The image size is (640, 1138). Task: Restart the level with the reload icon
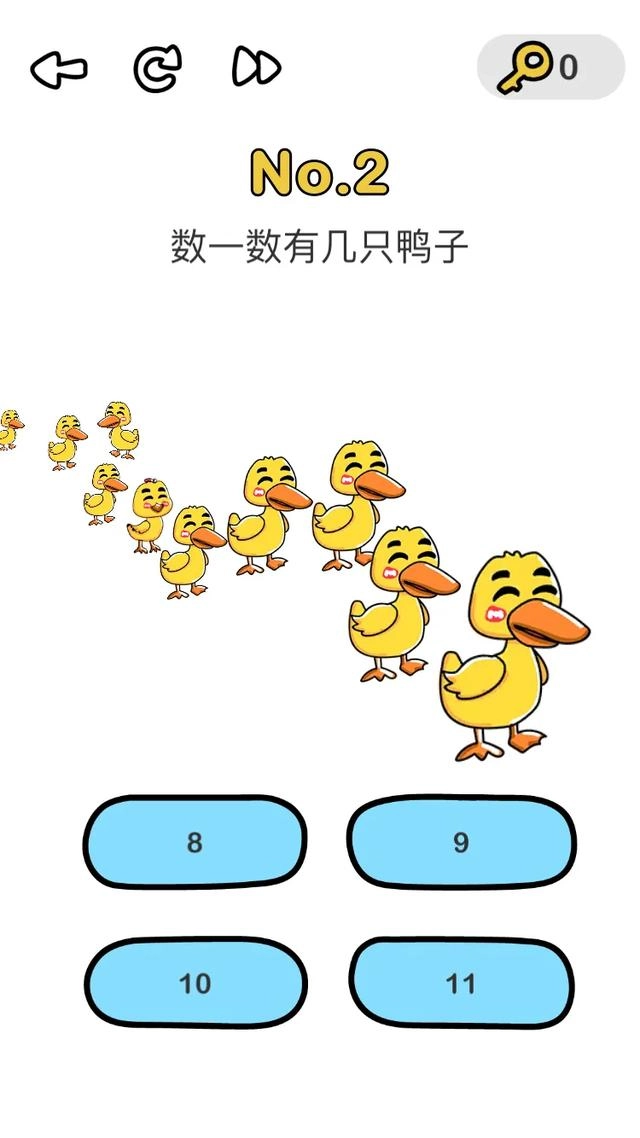(x=157, y=69)
